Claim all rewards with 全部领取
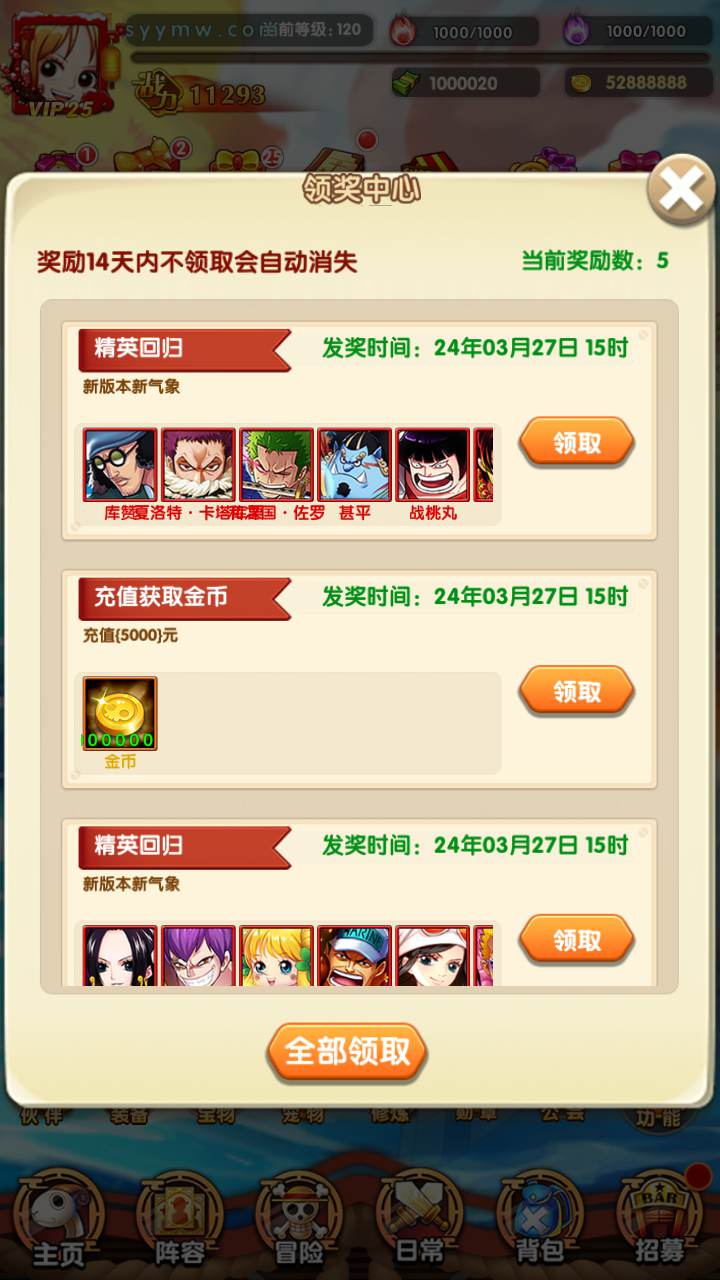This screenshot has height=1280, width=720. pyautogui.click(x=347, y=1052)
